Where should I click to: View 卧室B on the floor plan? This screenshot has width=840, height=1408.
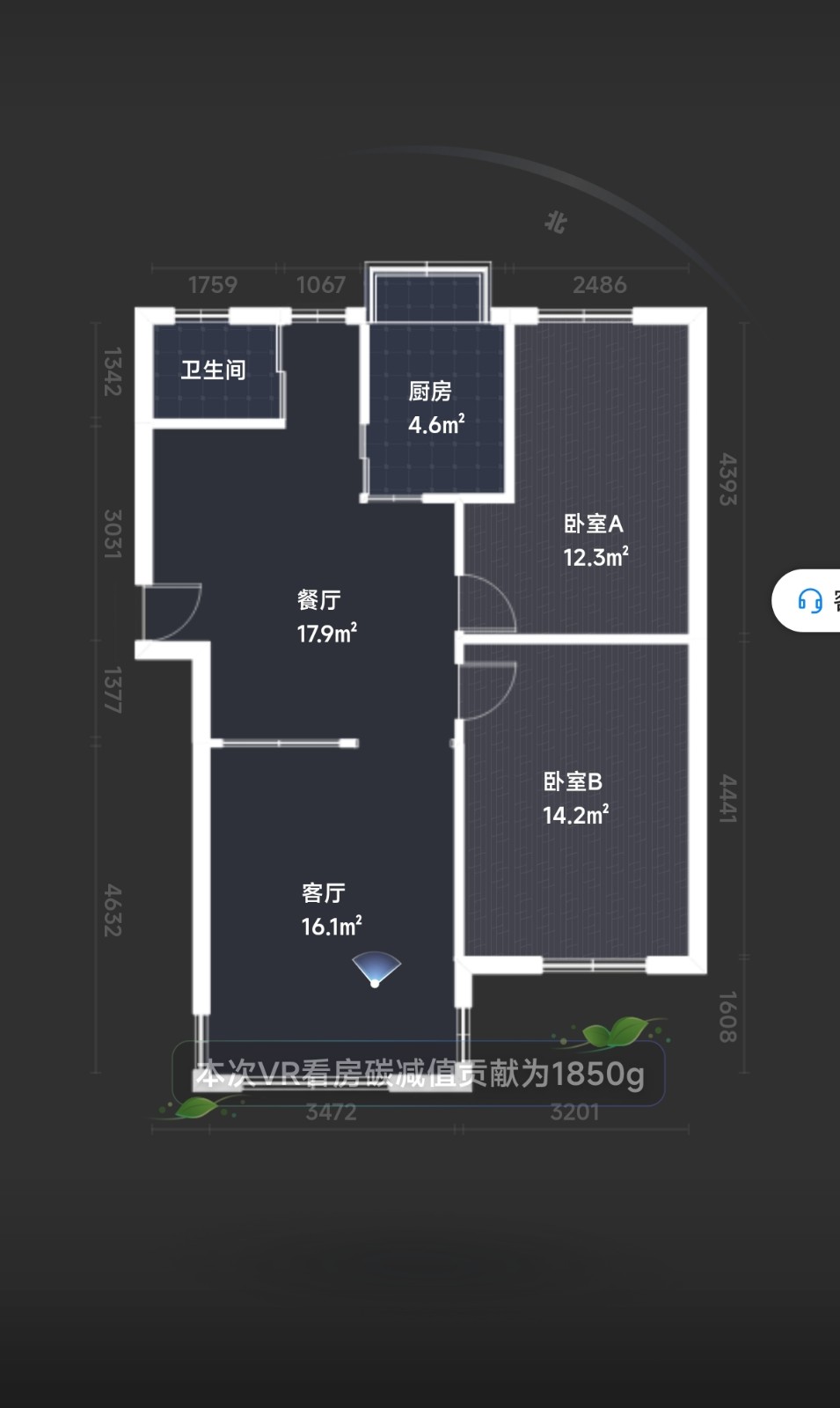click(575, 797)
